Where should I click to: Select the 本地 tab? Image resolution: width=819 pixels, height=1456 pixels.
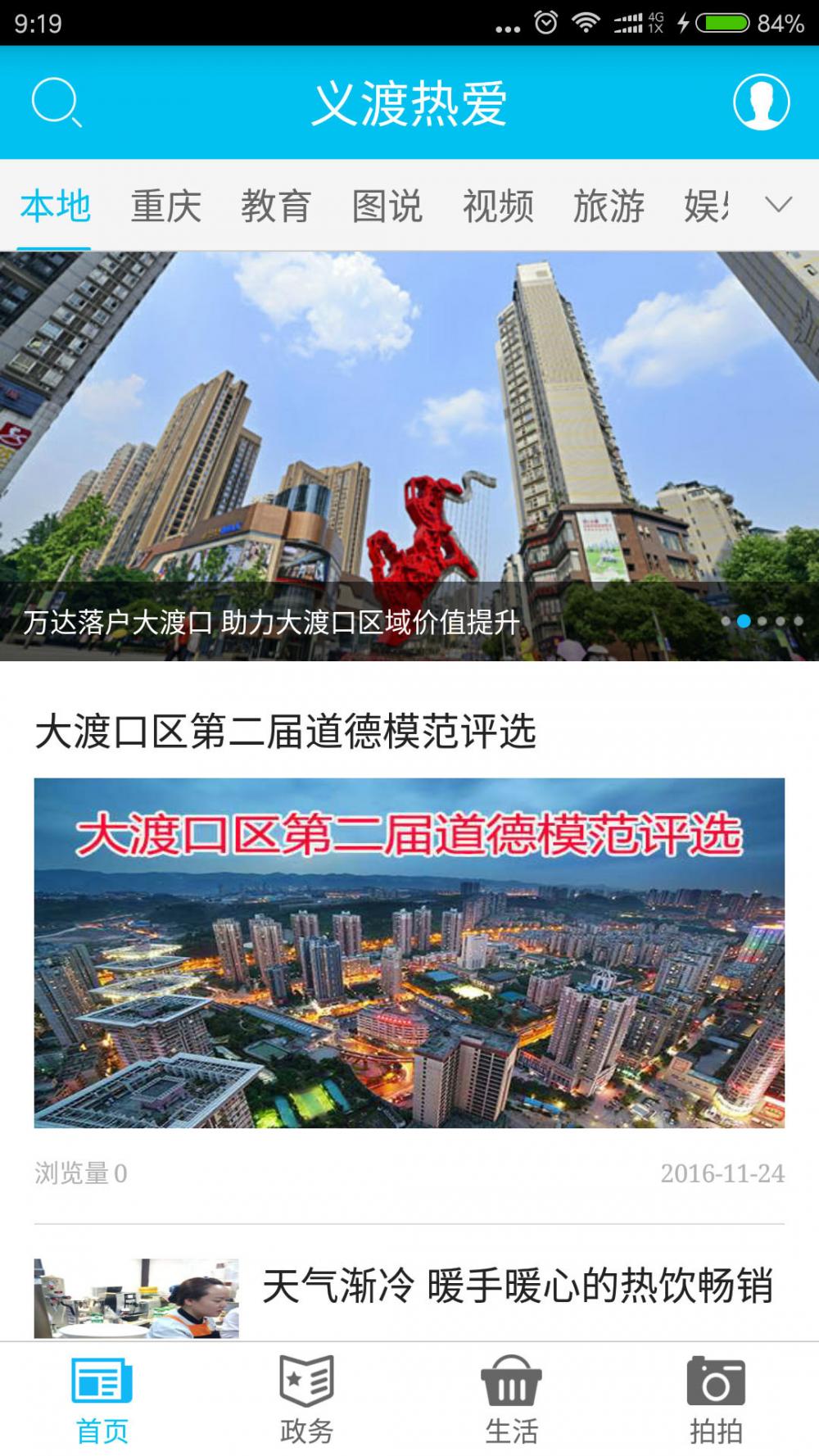(55, 206)
